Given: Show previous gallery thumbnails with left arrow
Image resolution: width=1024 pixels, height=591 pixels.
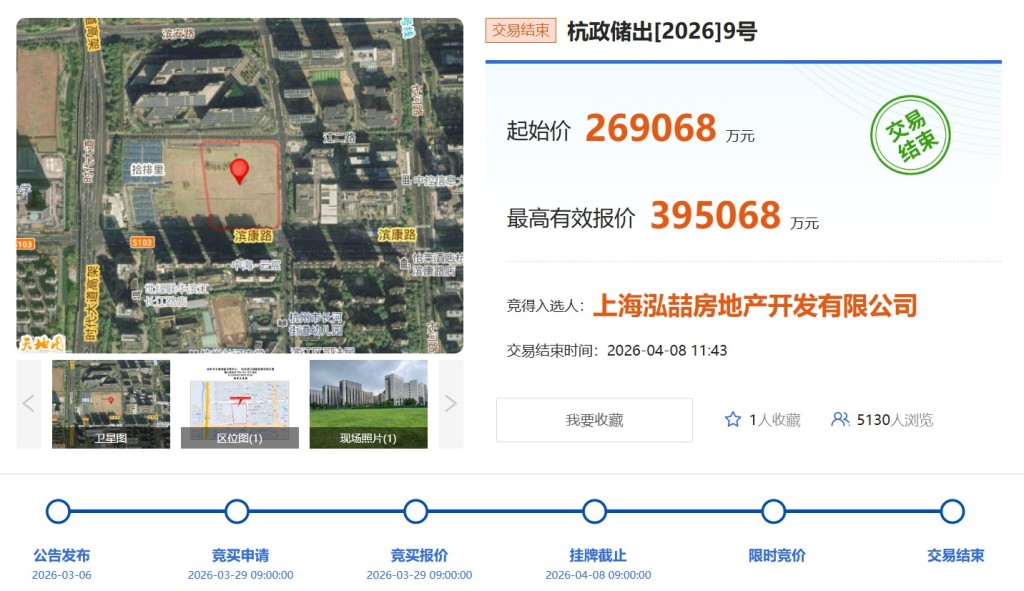Looking at the screenshot, I should (x=29, y=404).
